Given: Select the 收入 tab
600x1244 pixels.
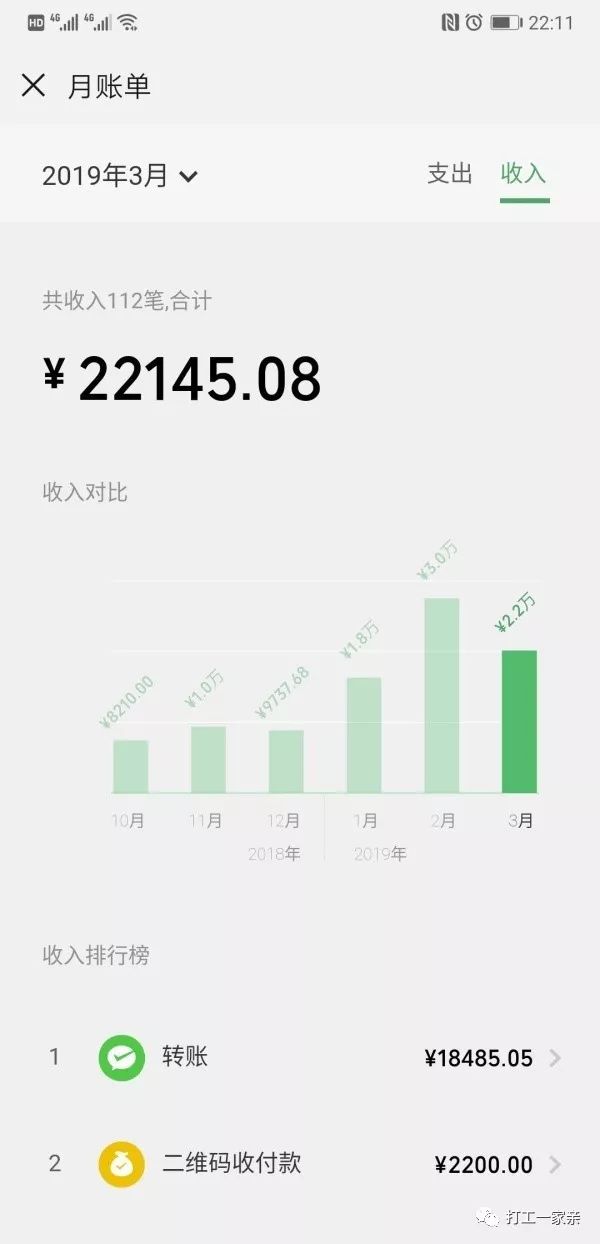Looking at the screenshot, I should click(x=524, y=173).
